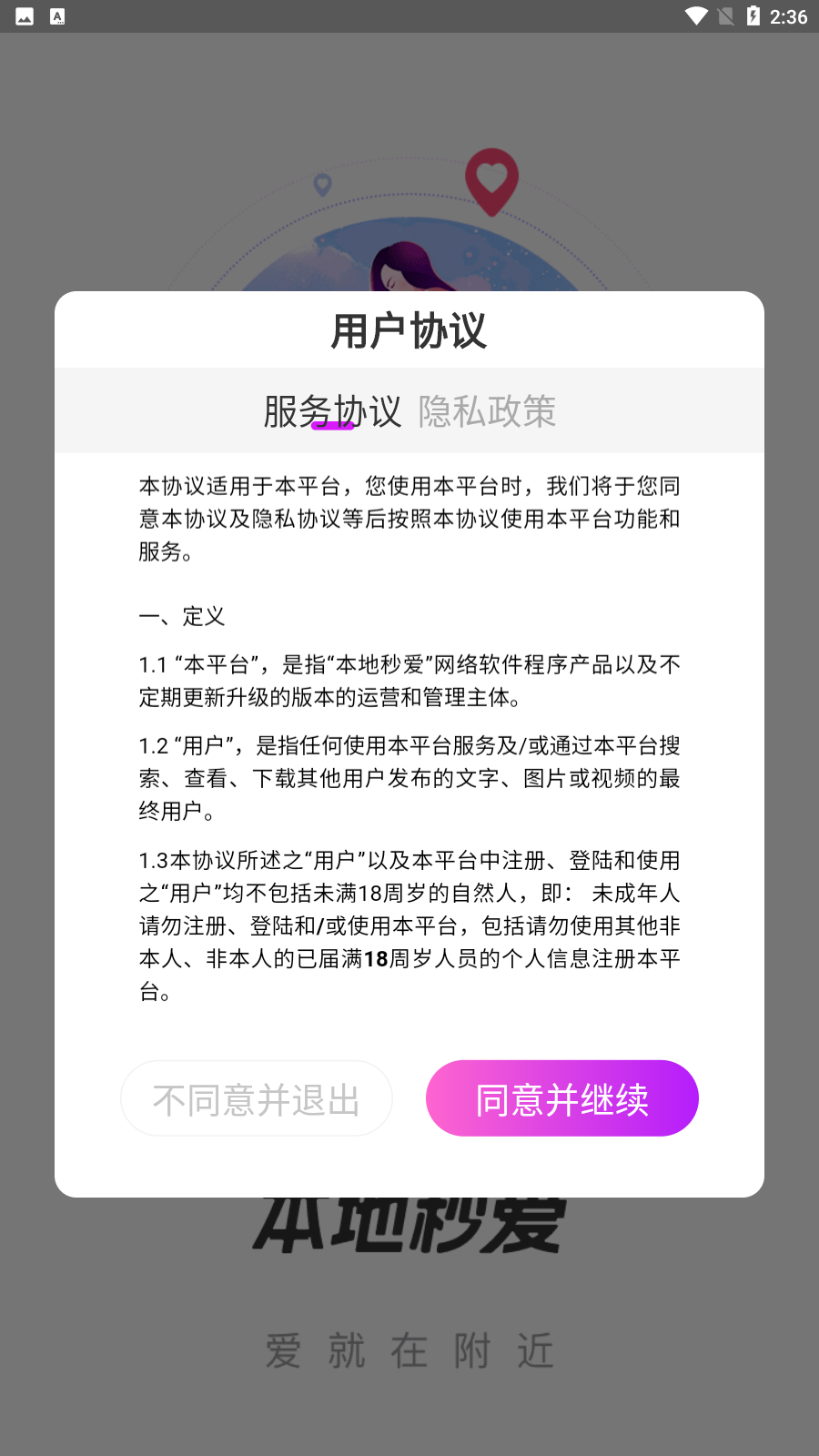The image size is (819, 1456).
Task: Click clause 1.3 about users under 18
Action: tap(409, 925)
